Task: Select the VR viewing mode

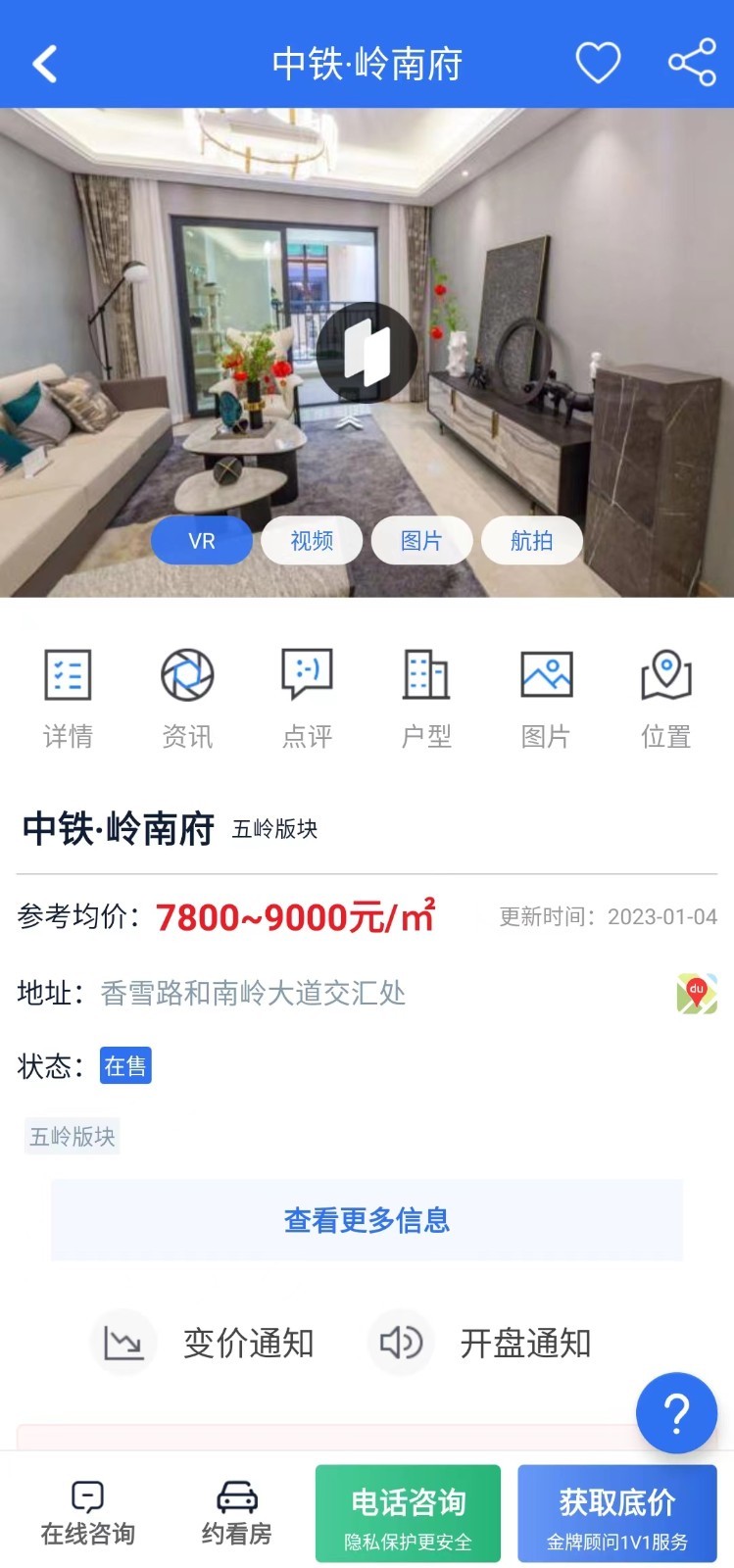Action: pyautogui.click(x=201, y=540)
